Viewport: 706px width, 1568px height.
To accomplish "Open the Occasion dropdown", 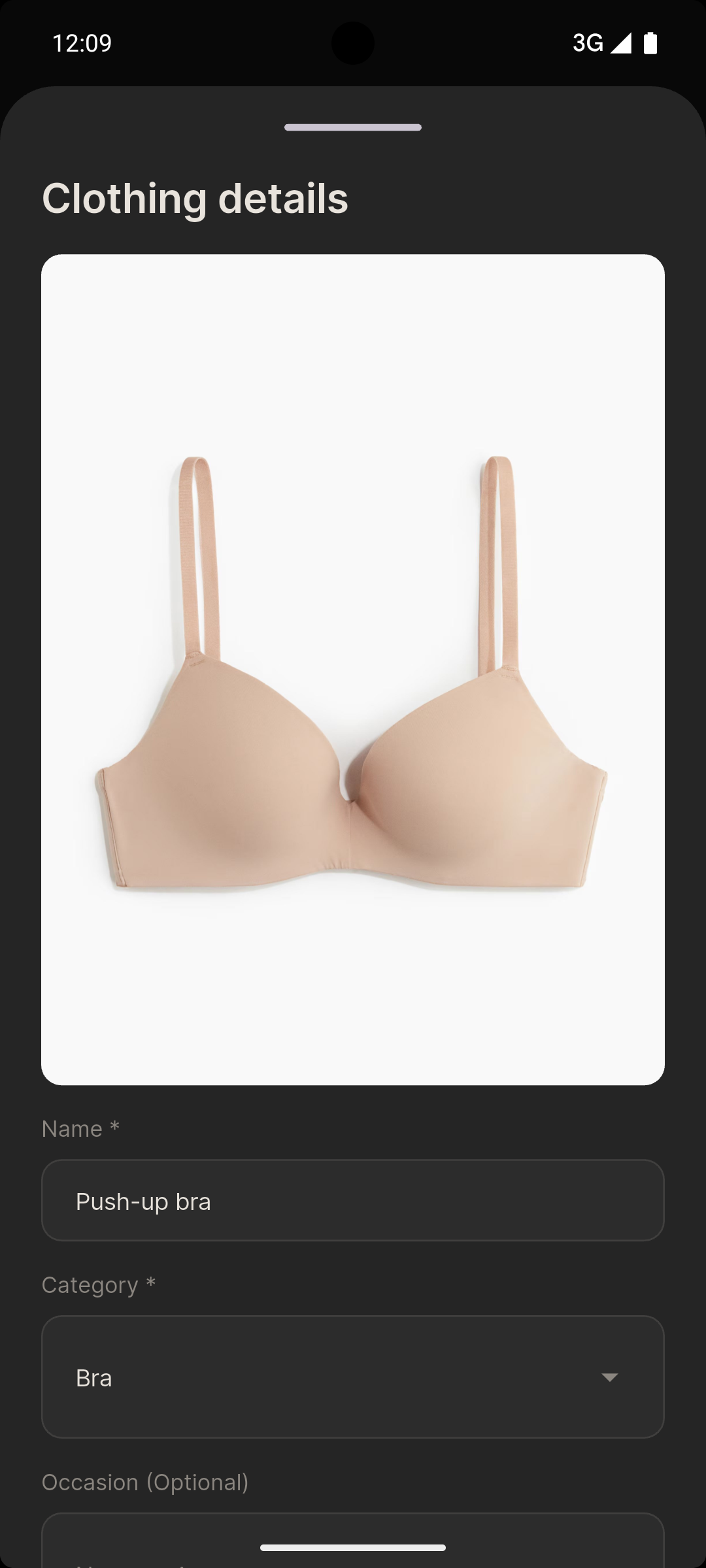I will 353,1542.
